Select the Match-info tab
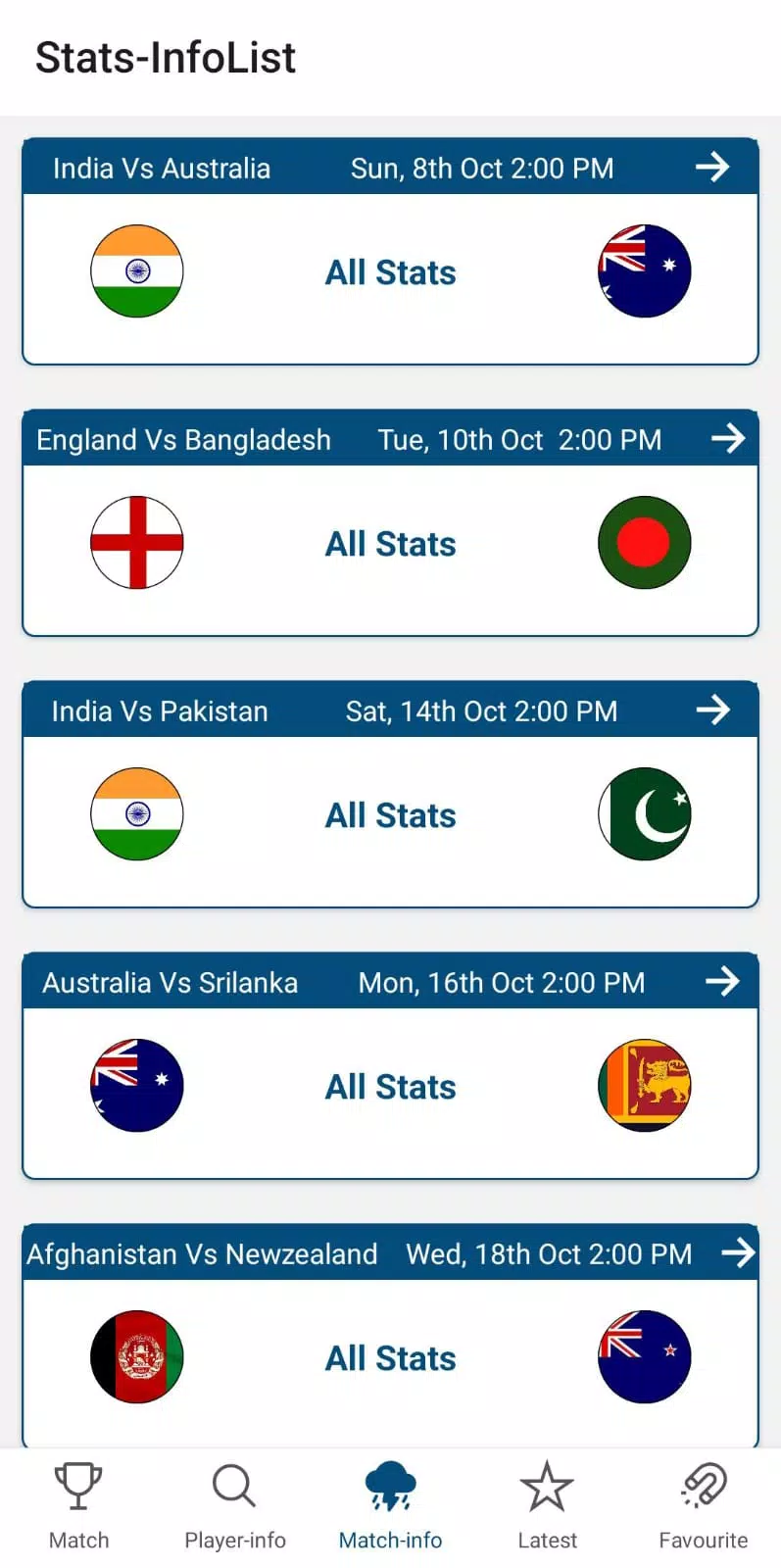The image size is (781, 1568). [390, 1506]
